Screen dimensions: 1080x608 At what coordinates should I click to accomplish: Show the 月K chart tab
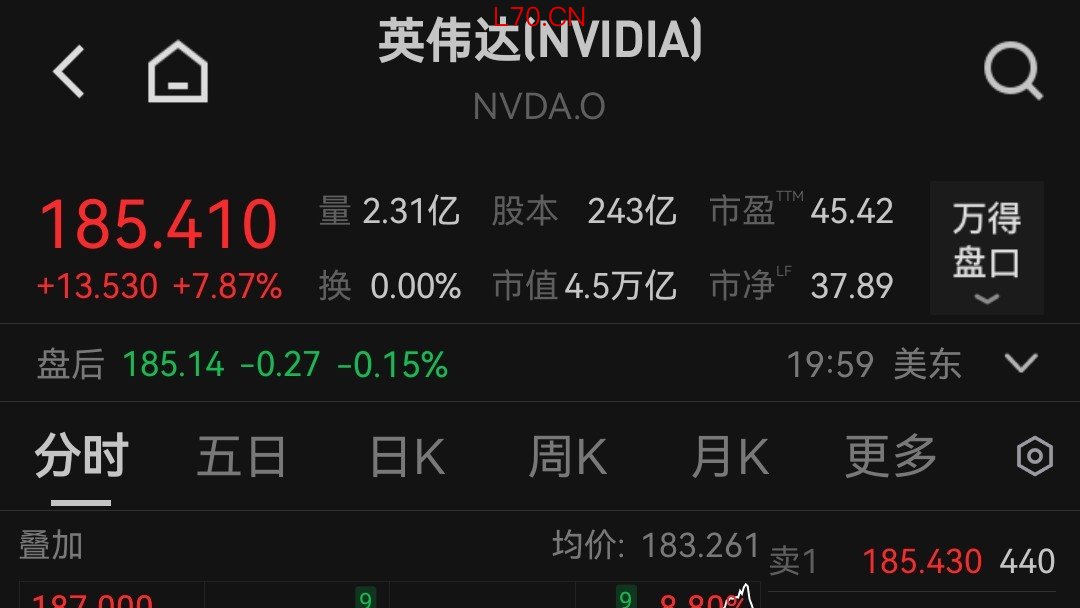click(730, 458)
